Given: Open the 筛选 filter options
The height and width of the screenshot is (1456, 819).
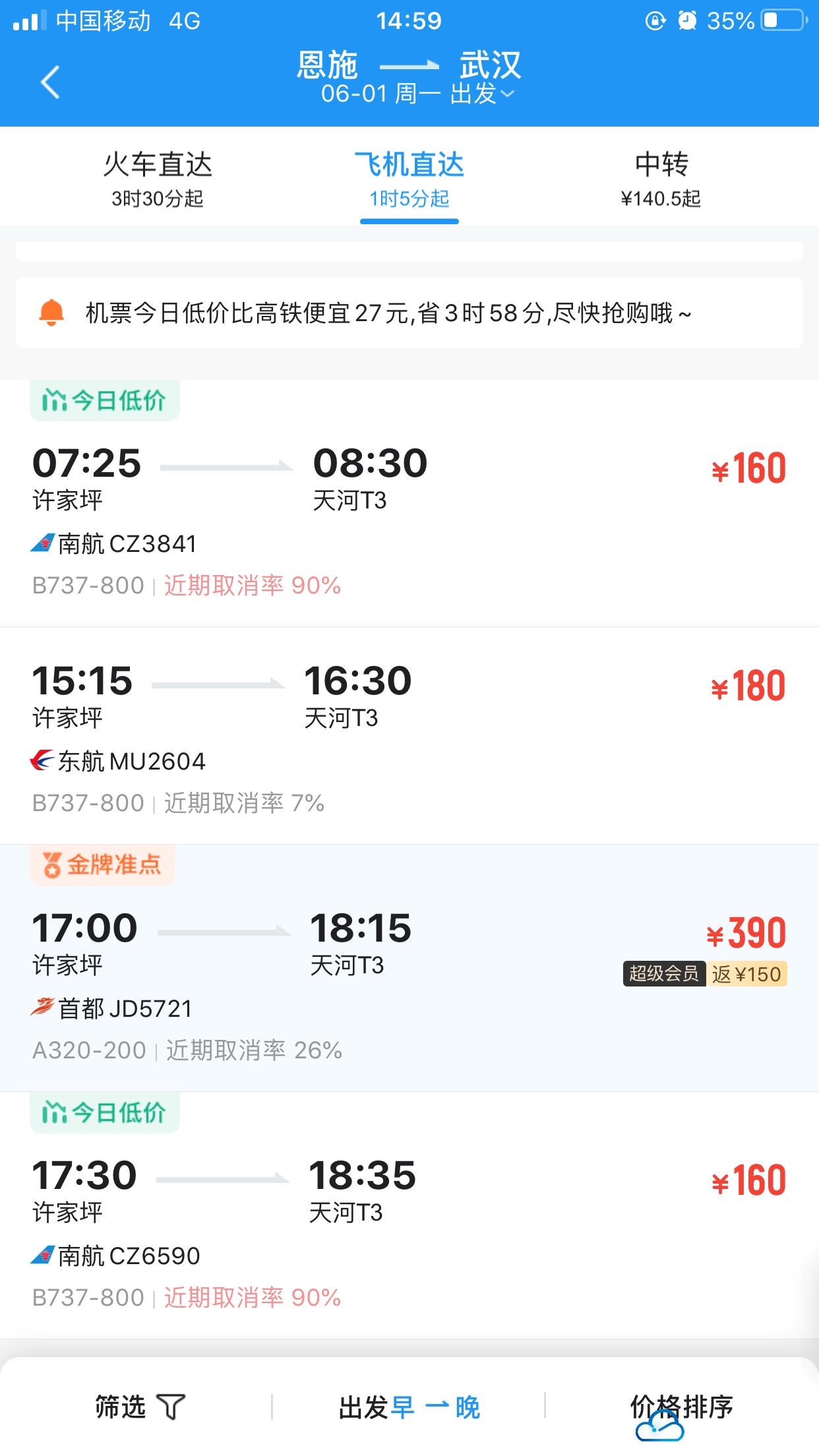Looking at the screenshot, I should point(140,1407).
